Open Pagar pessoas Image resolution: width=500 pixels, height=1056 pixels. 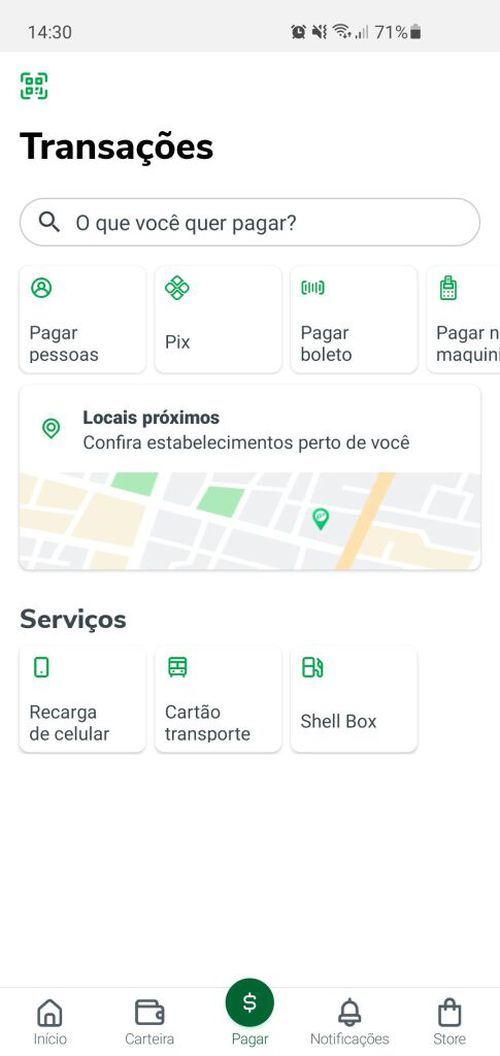pyautogui.click(x=82, y=319)
